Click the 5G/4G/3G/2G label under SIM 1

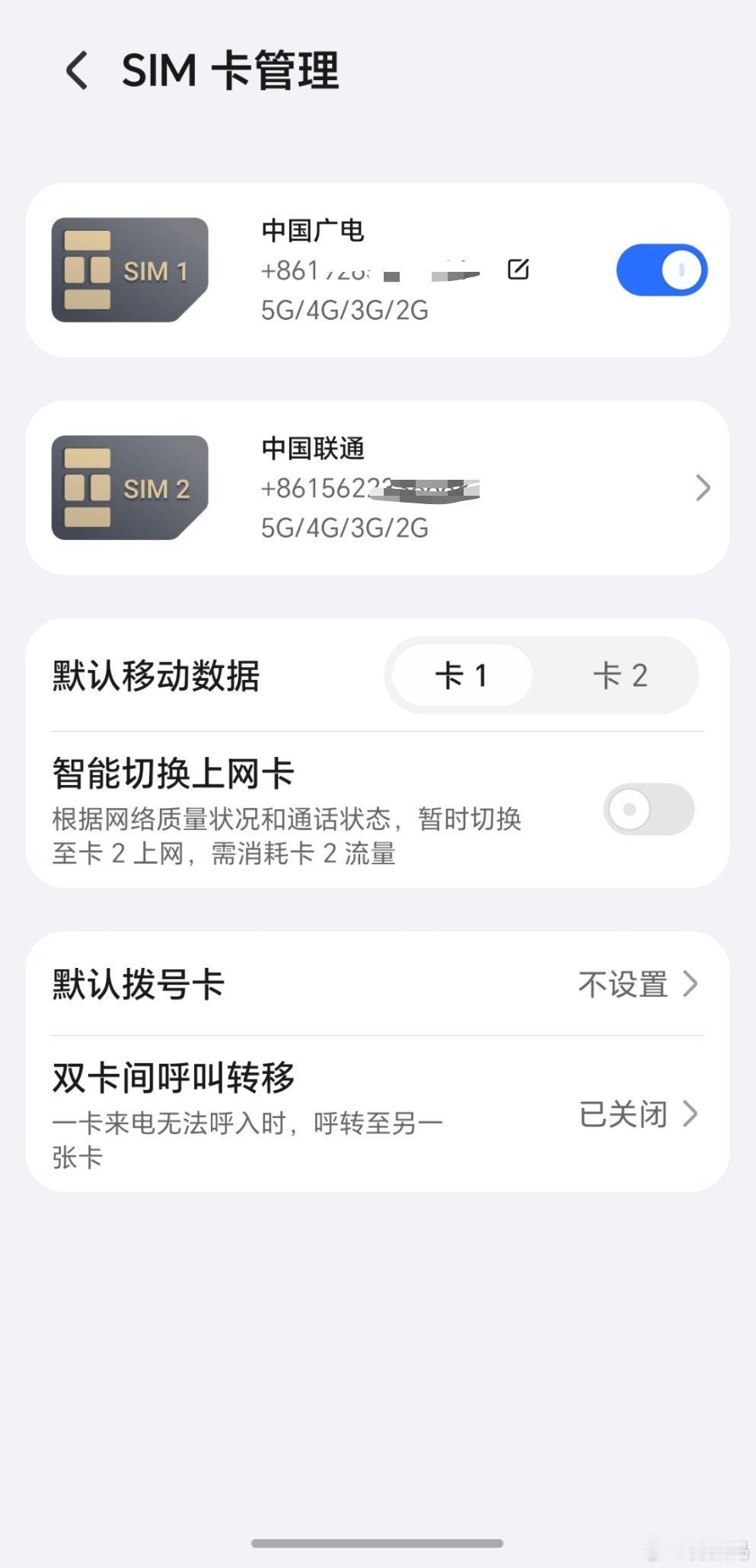point(344,310)
